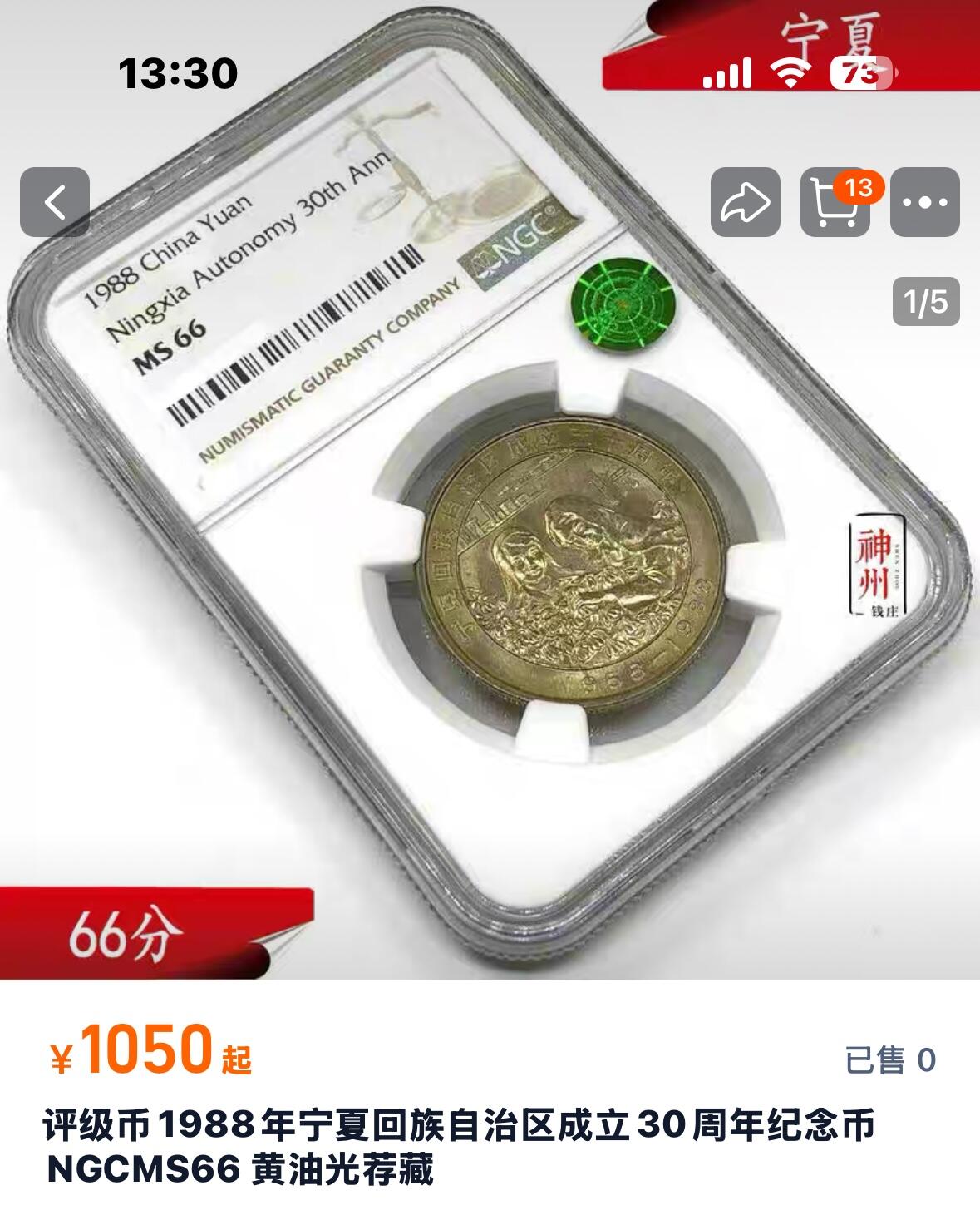Tap the back arrow icon
980x1210 pixels.
click(x=52, y=200)
